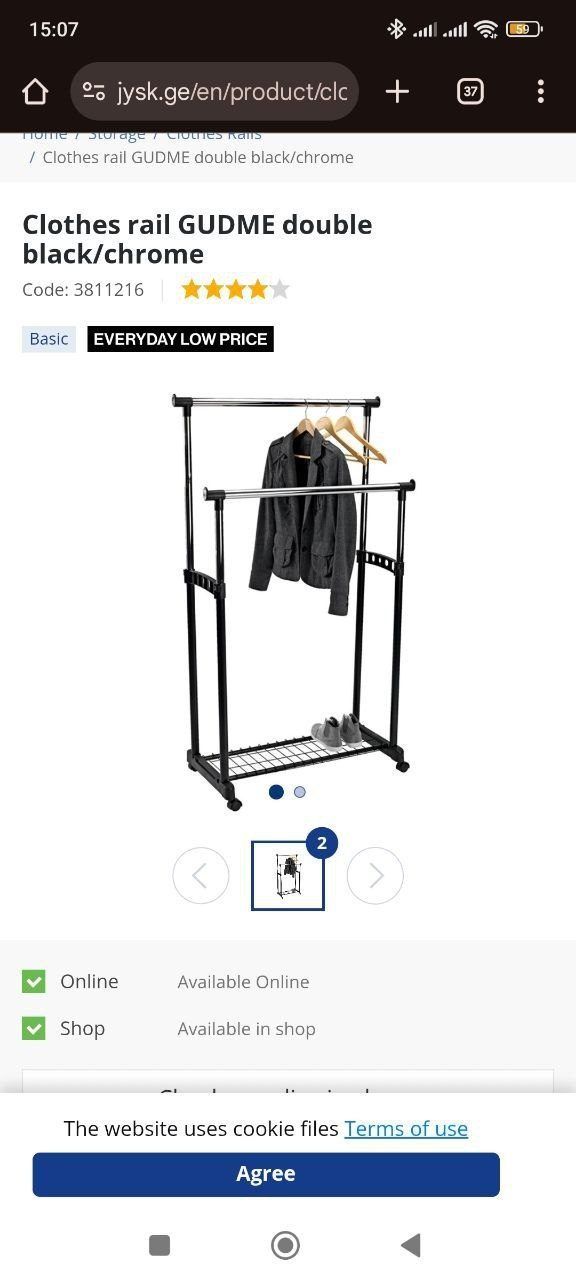The height and width of the screenshot is (1280, 576).
Task: Open recent apps with the square button
Action: coord(159,1245)
